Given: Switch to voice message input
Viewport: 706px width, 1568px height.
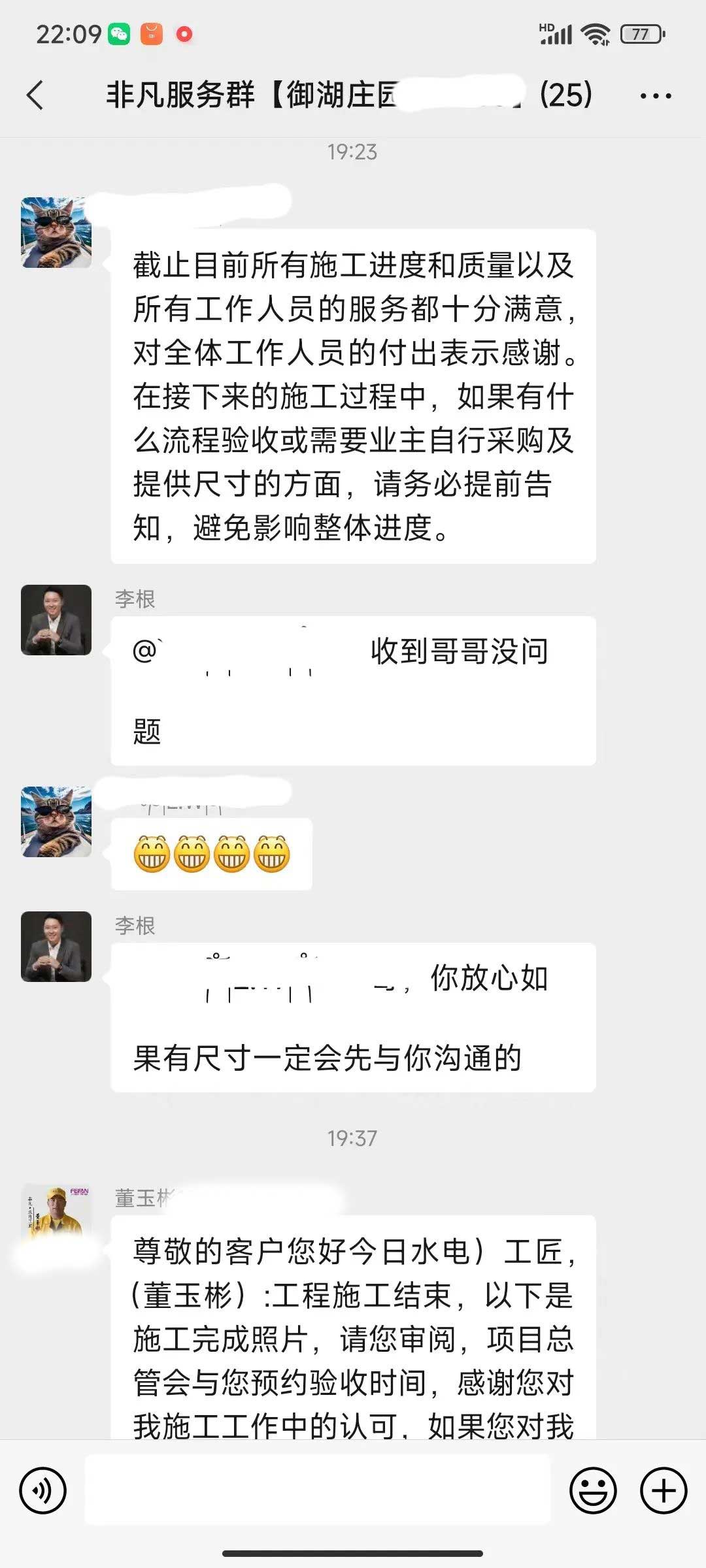Looking at the screenshot, I should pos(43,1491).
